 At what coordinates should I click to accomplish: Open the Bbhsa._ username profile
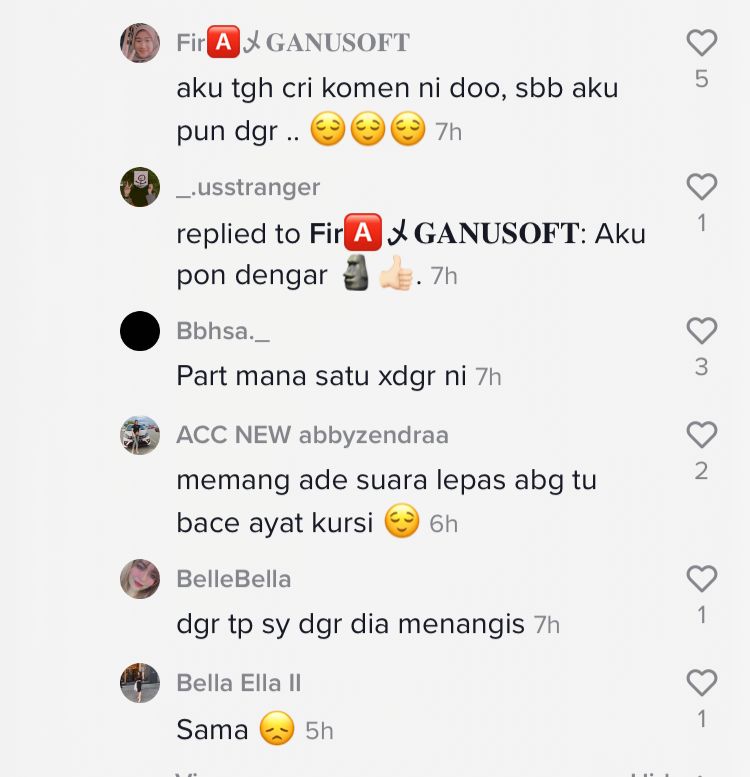223,331
